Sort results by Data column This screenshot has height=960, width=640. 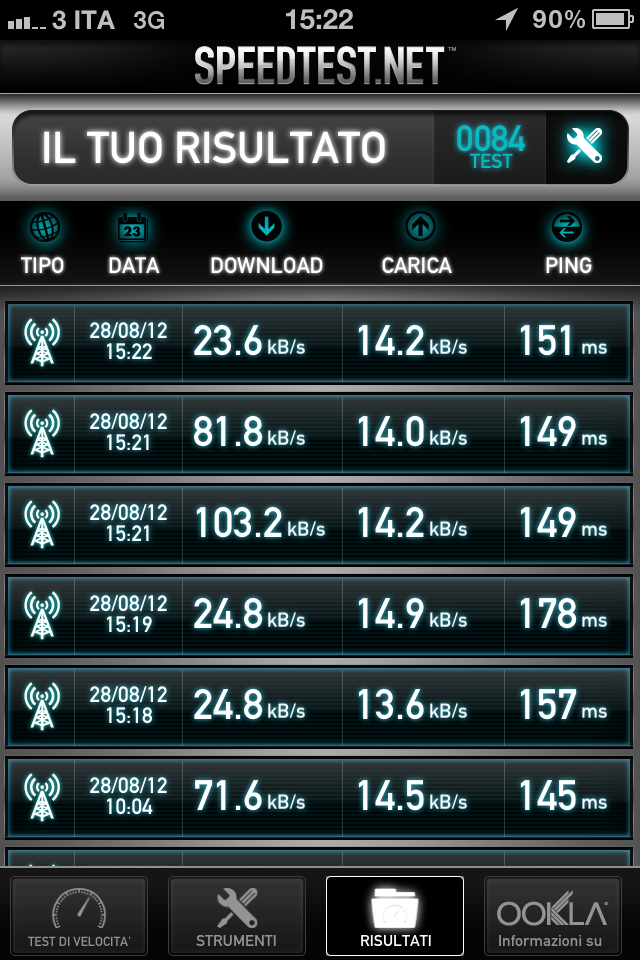(x=134, y=245)
